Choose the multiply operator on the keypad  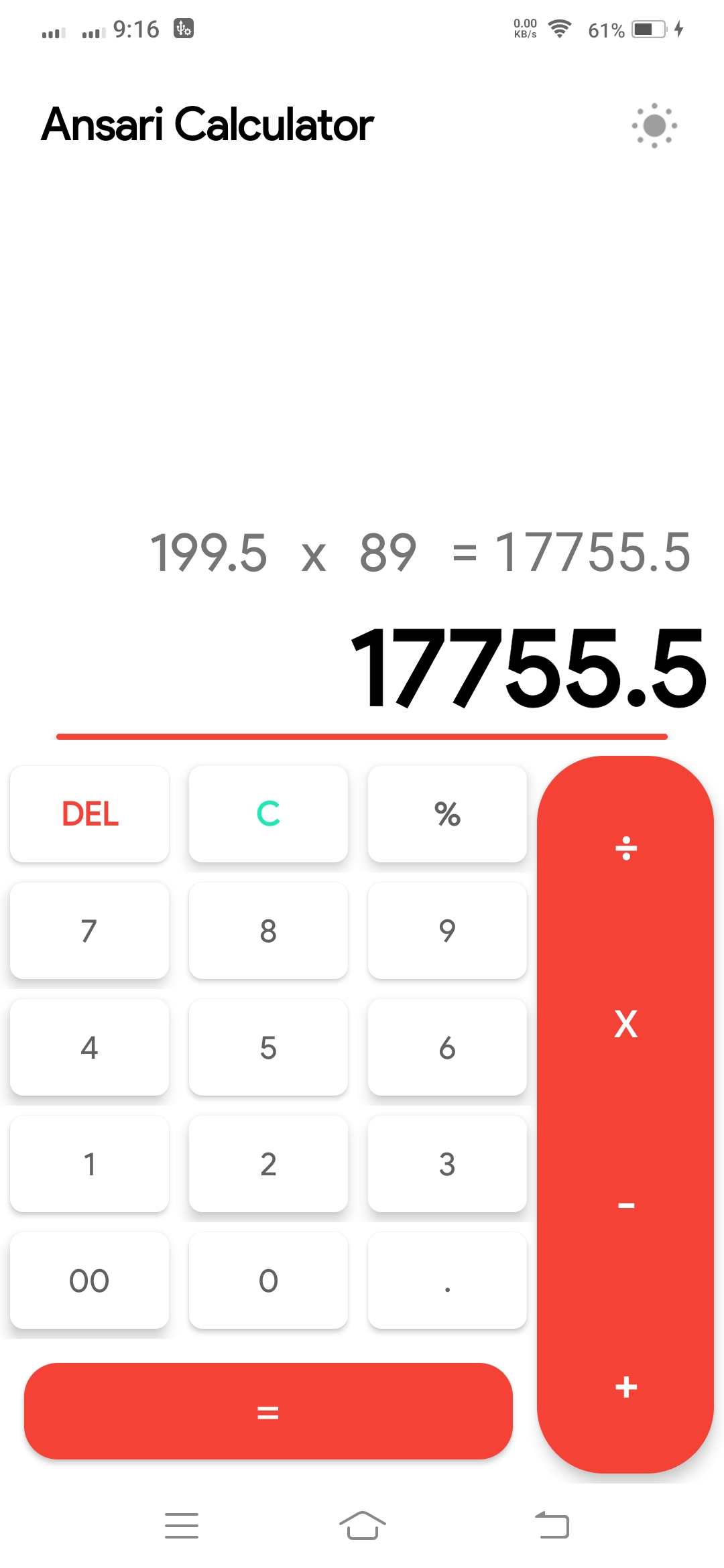pos(625,1024)
